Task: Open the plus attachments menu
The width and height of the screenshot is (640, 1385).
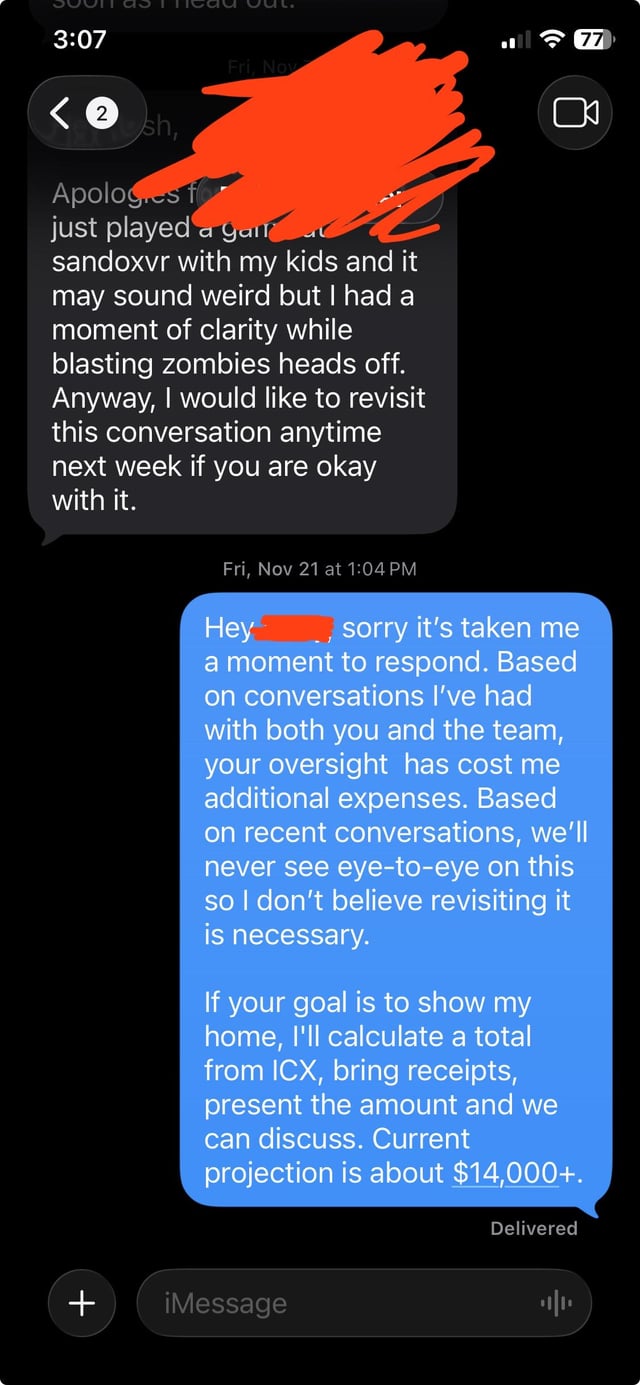Action: 81,1302
